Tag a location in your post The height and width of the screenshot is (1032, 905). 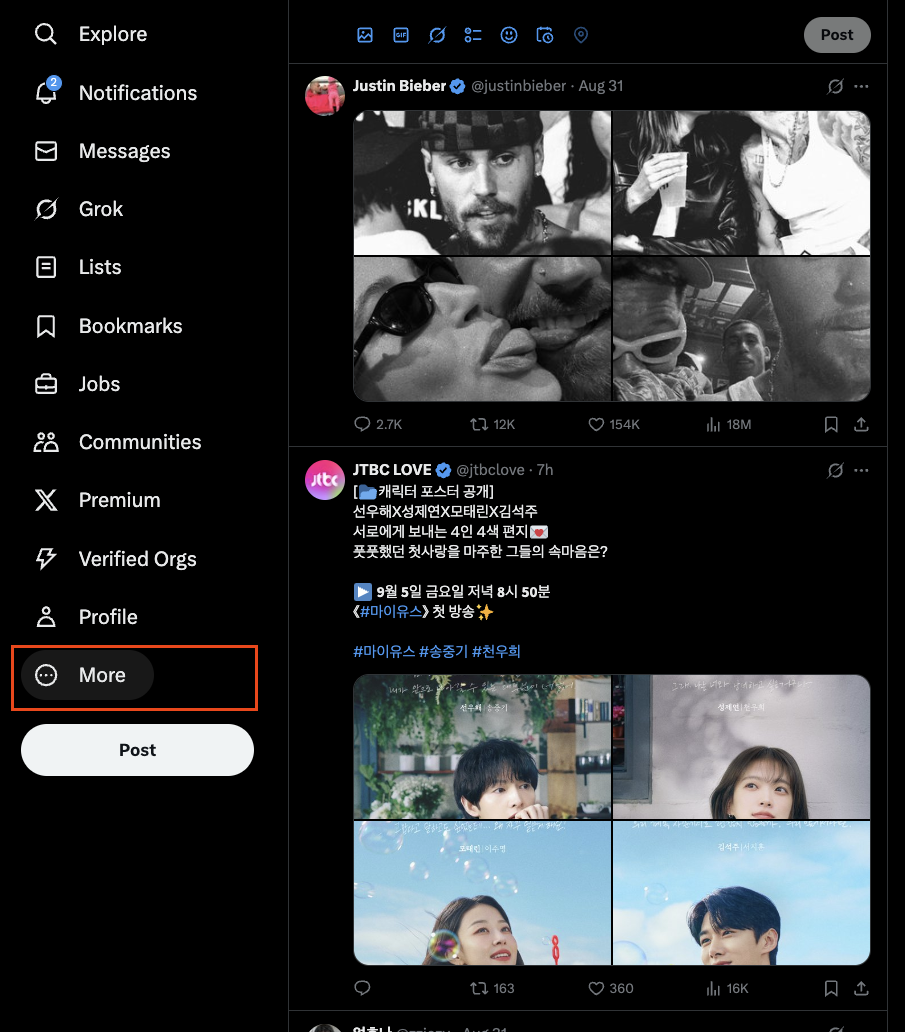581,34
